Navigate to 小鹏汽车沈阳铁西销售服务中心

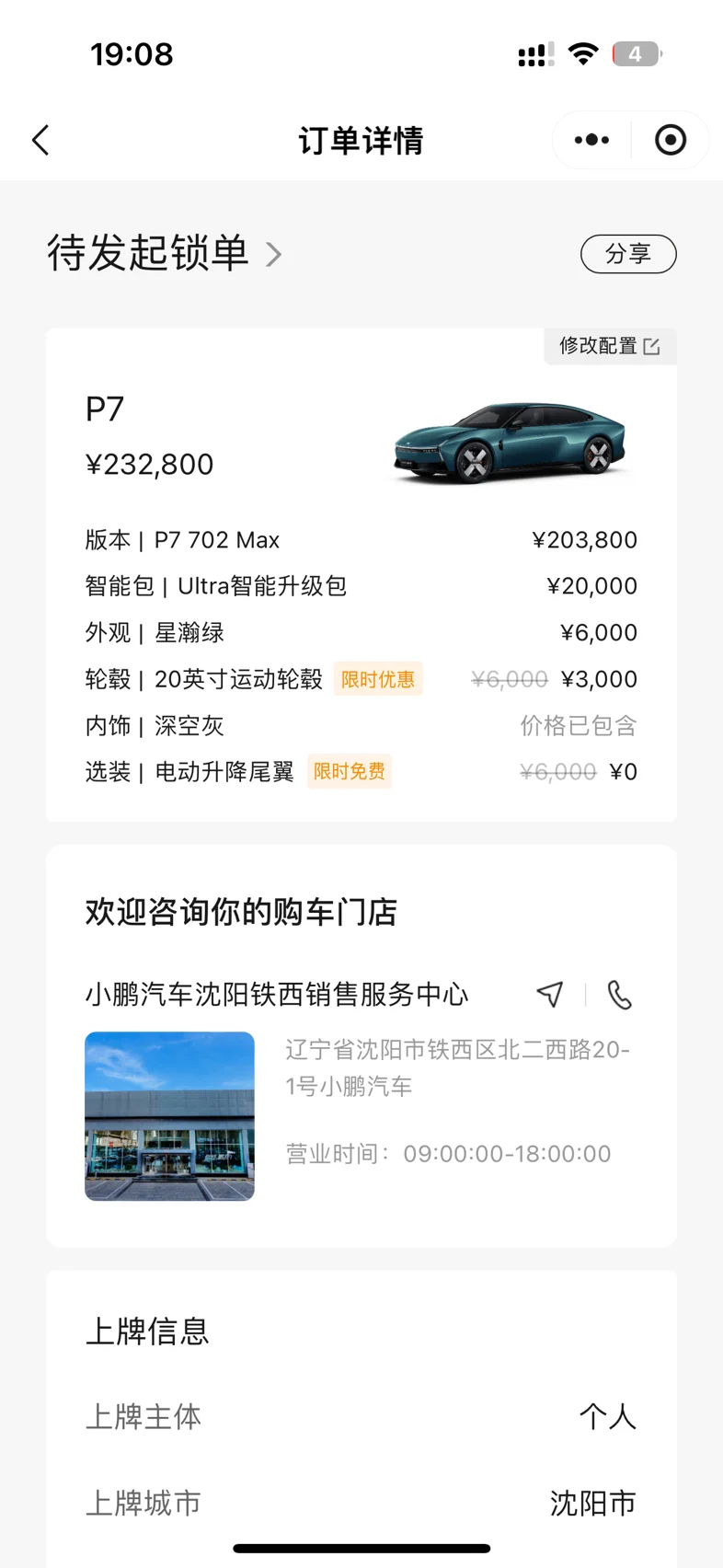[550, 995]
